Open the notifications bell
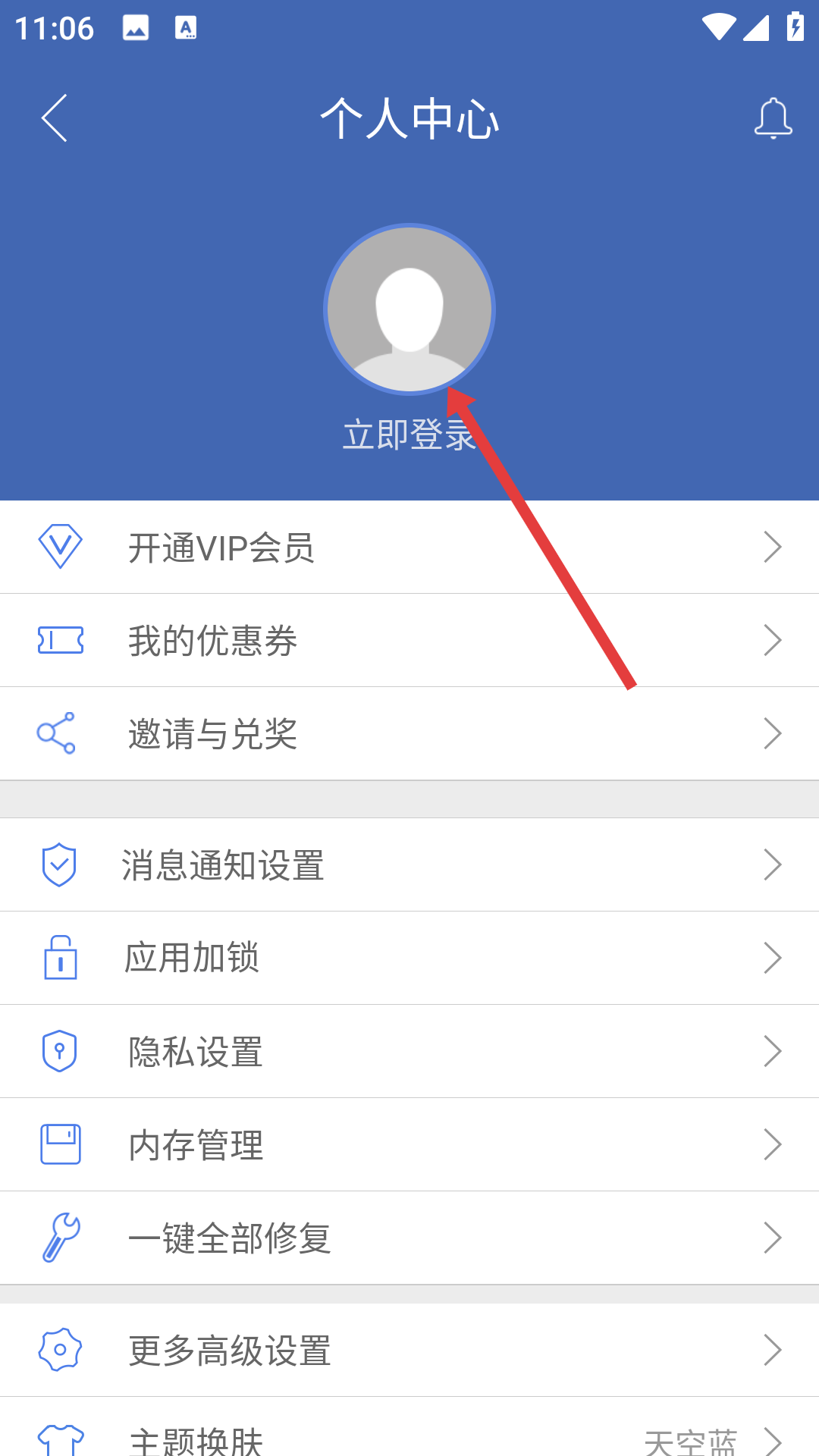The width and height of the screenshot is (819, 1456). pyautogui.click(x=773, y=118)
